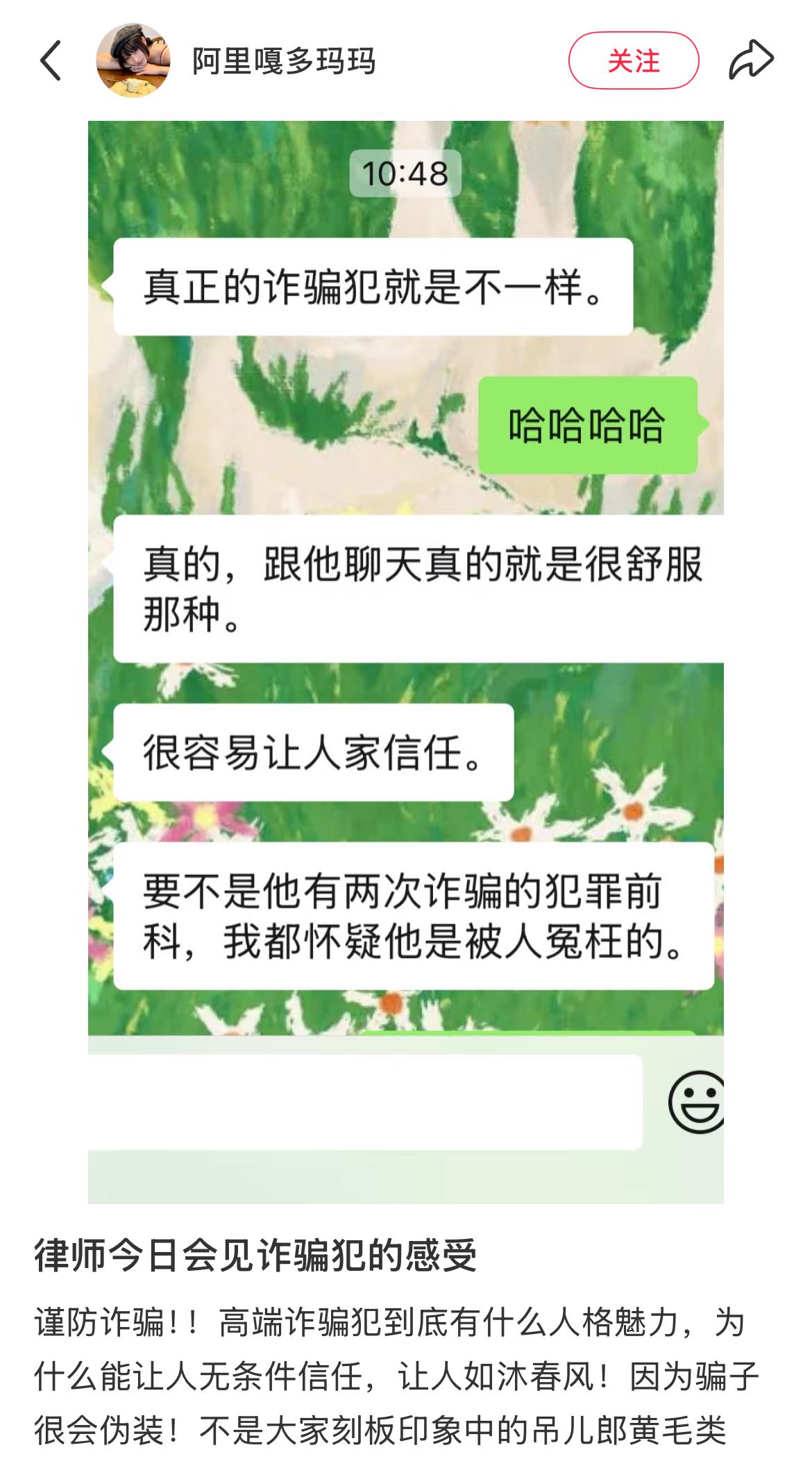Viewport: 812px width, 1459px height.
Task: Open the chat screenshot image in the post
Action: [x=405, y=661]
